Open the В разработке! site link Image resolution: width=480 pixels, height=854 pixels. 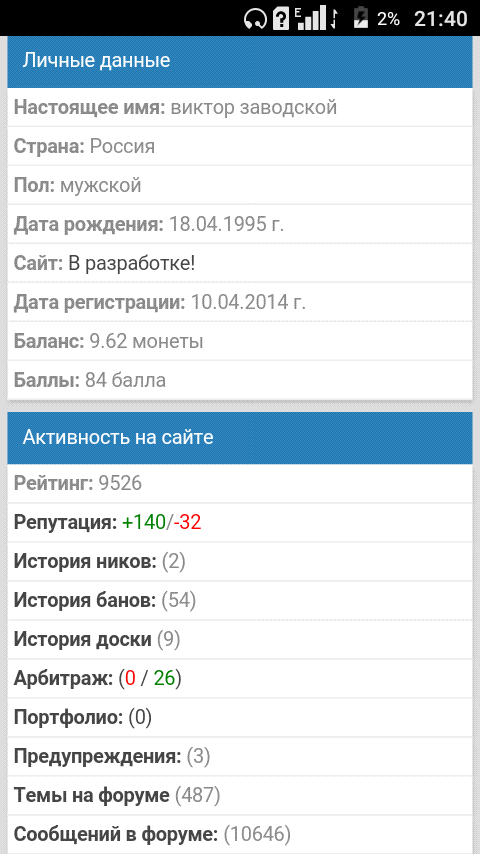pos(131,264)
